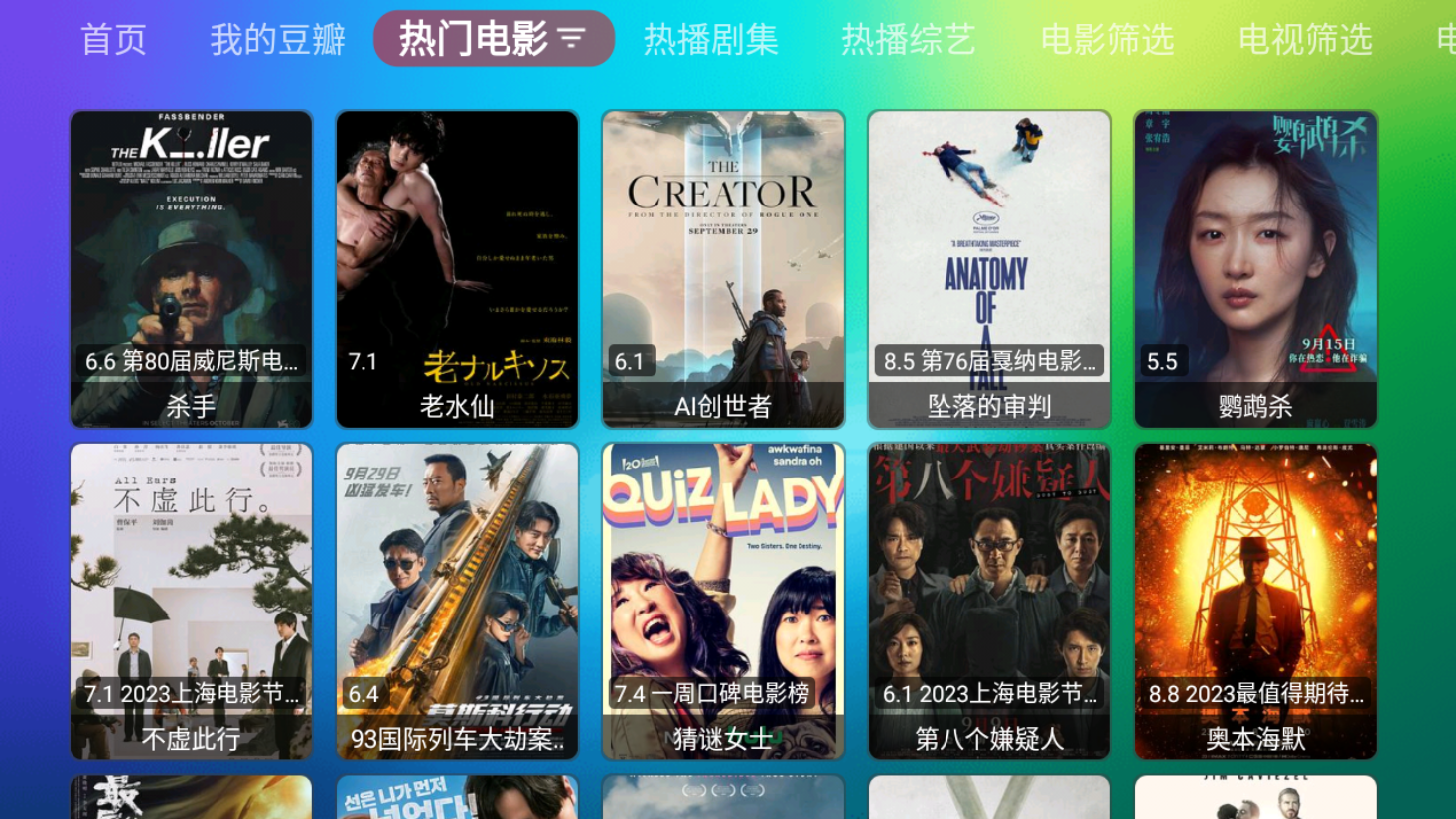The height and width of the screenshot is (819, 1456).
Task: Select the 电视筛选 tab
Action: [x=1305, y=40]
